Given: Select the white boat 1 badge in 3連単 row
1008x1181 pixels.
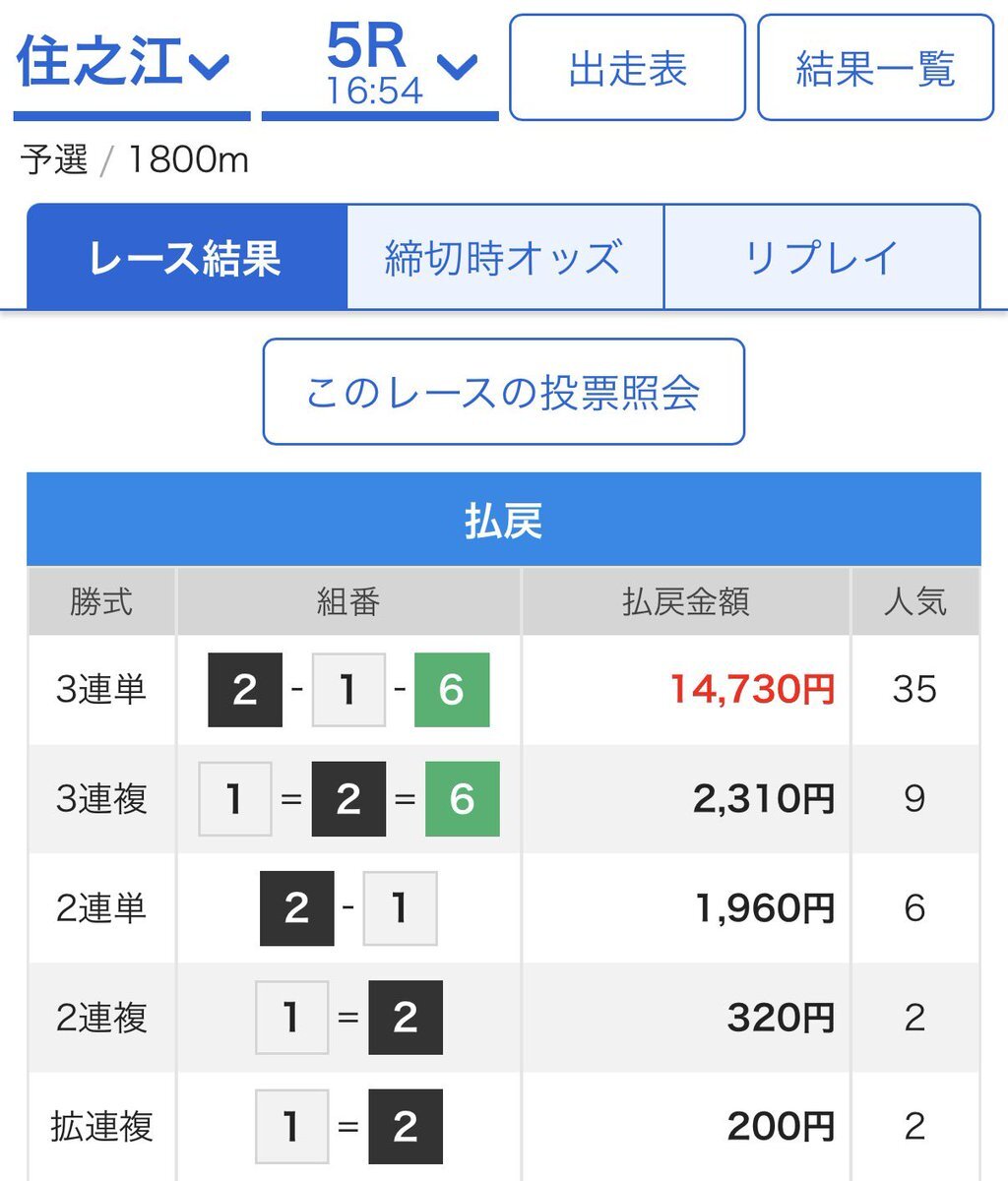Looking at the screenshot, I should coord(348,688).
